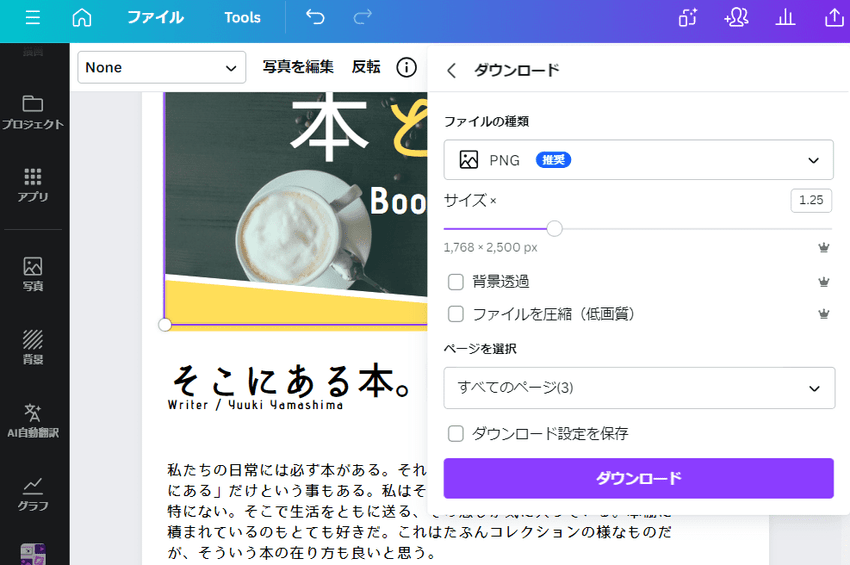Enable ファイルを圧縮（低画質）
The height and width of the screenshot is (565, 850).
(456, 314)
